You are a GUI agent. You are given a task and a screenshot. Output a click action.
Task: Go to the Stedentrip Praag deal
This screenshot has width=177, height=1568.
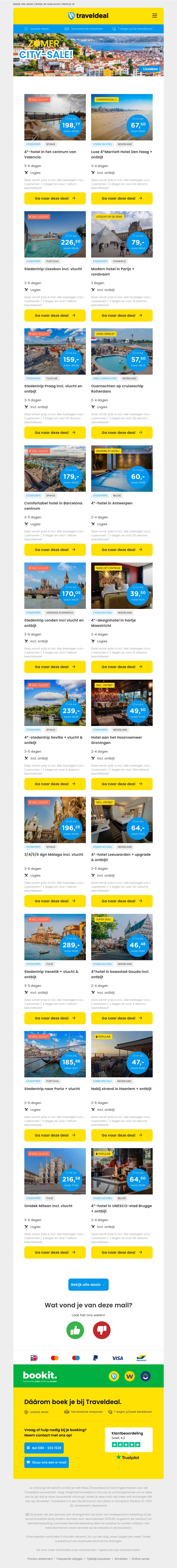[x=55, y=433]
